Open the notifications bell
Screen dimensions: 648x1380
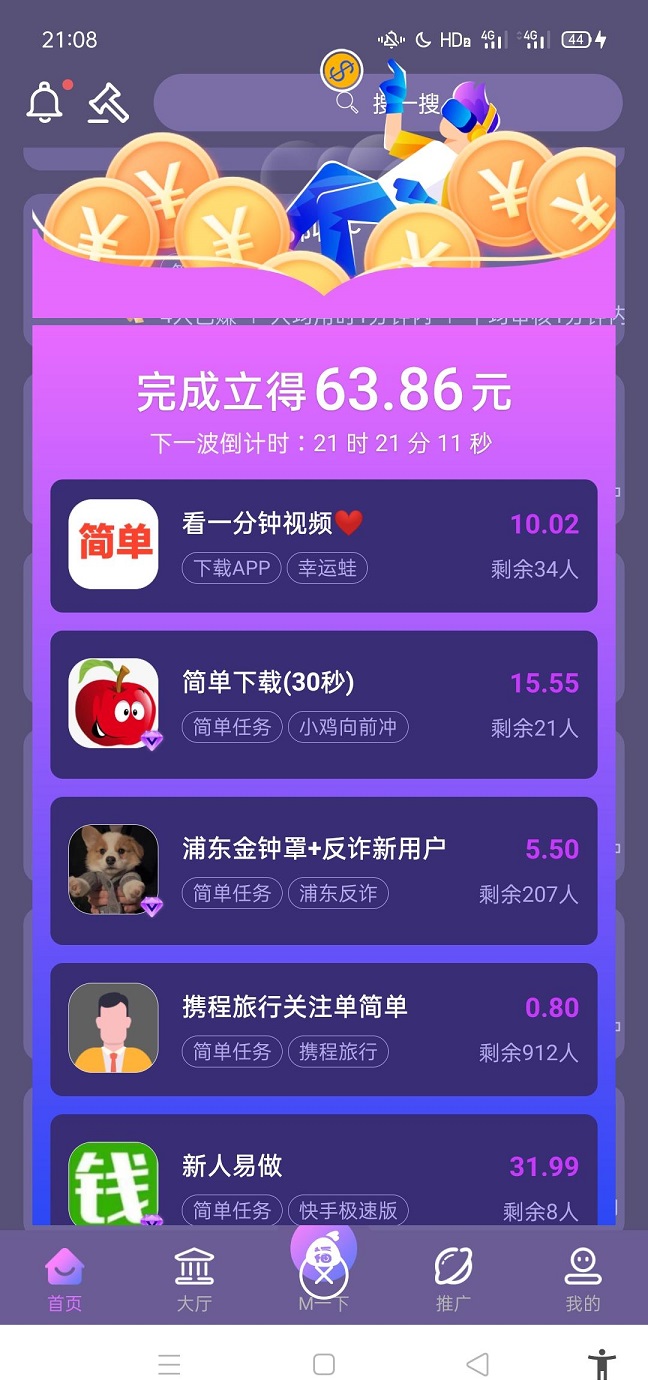click(44, 102)
